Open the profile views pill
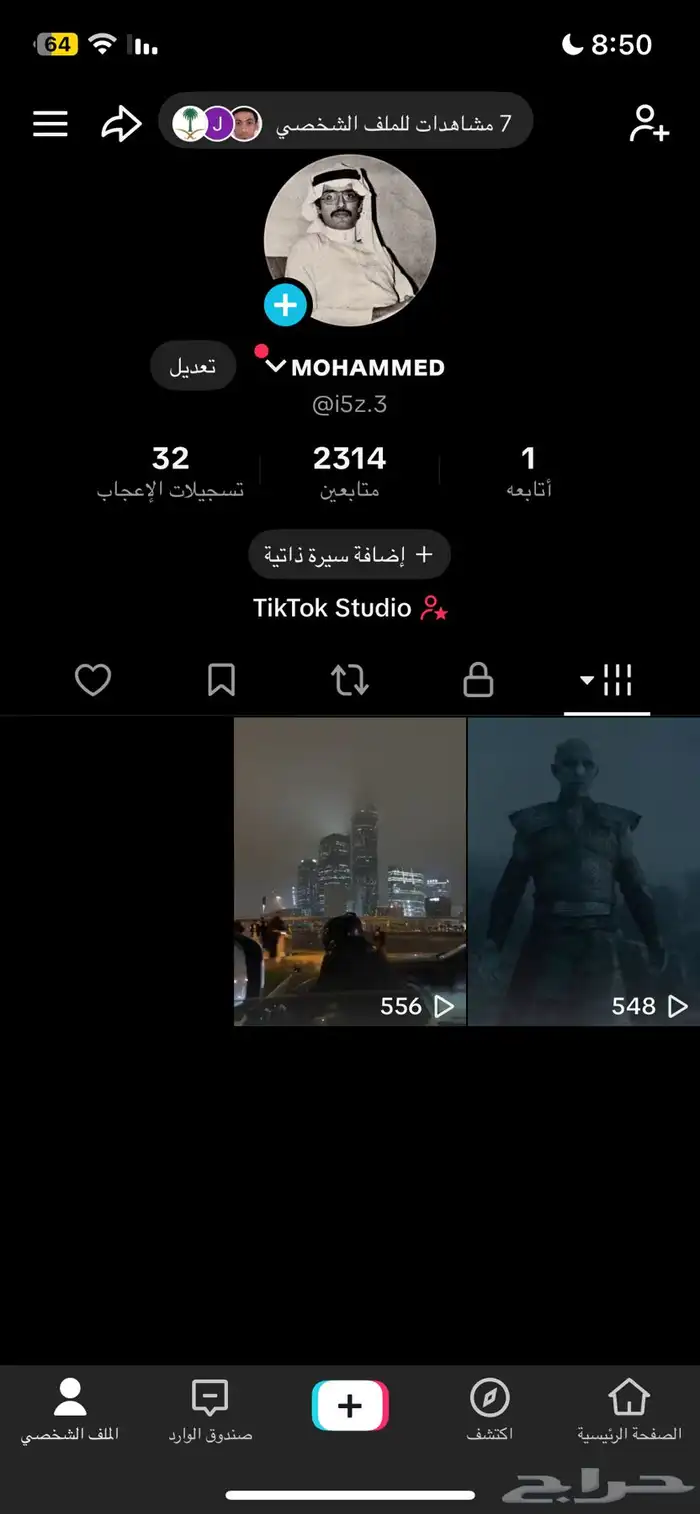700x1514 pixels. click(x=345, y=123)
